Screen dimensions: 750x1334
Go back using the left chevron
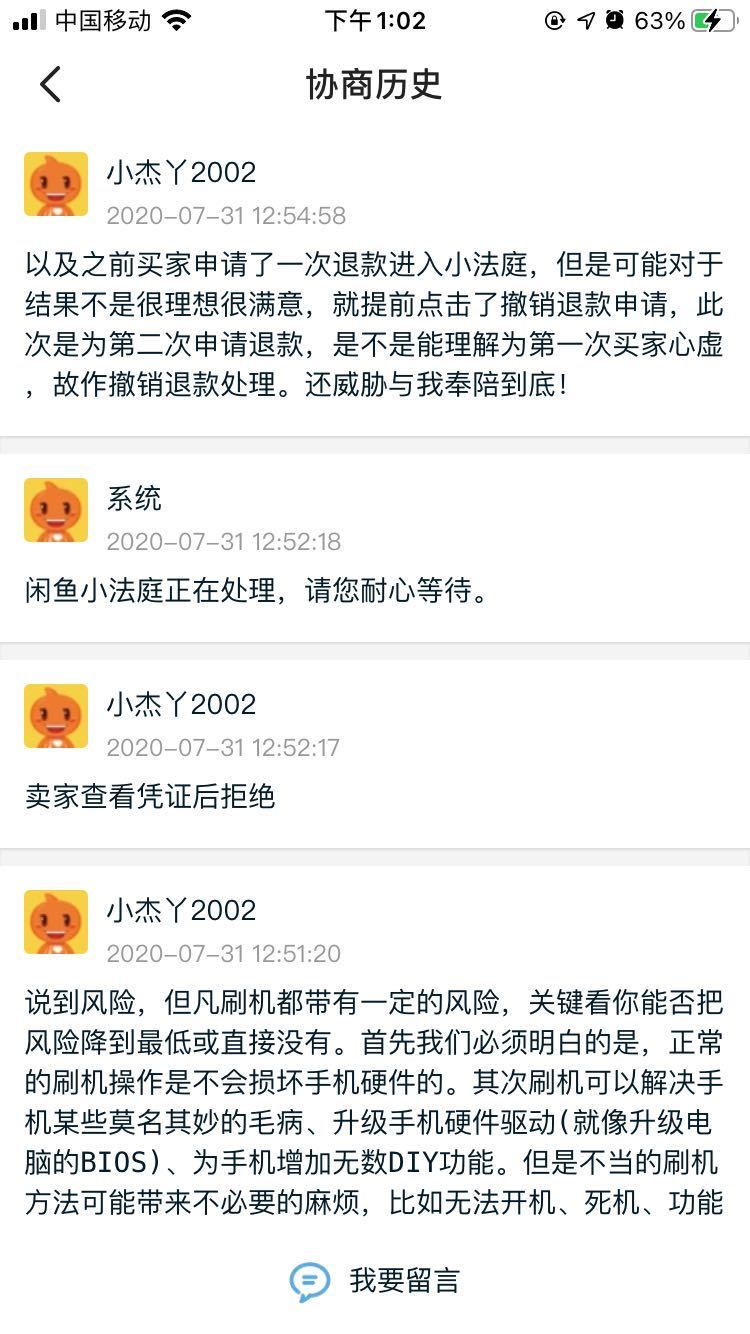50,85
